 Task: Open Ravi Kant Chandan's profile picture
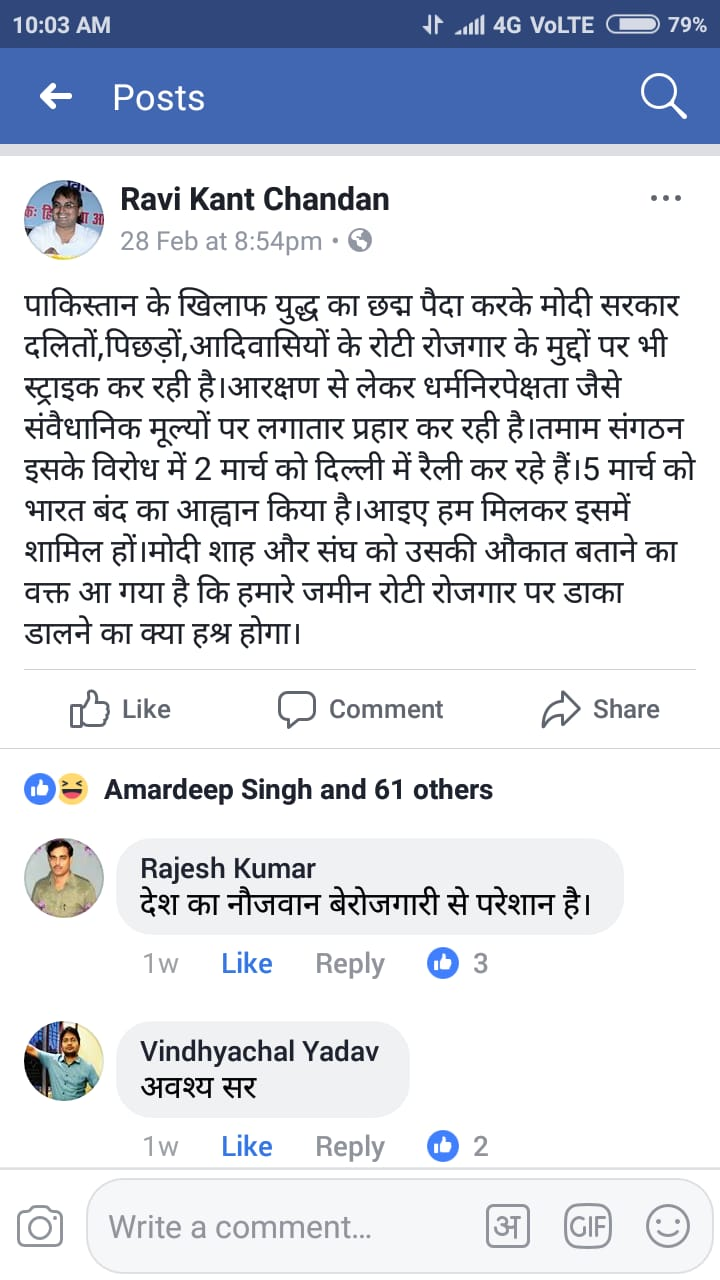64,220
